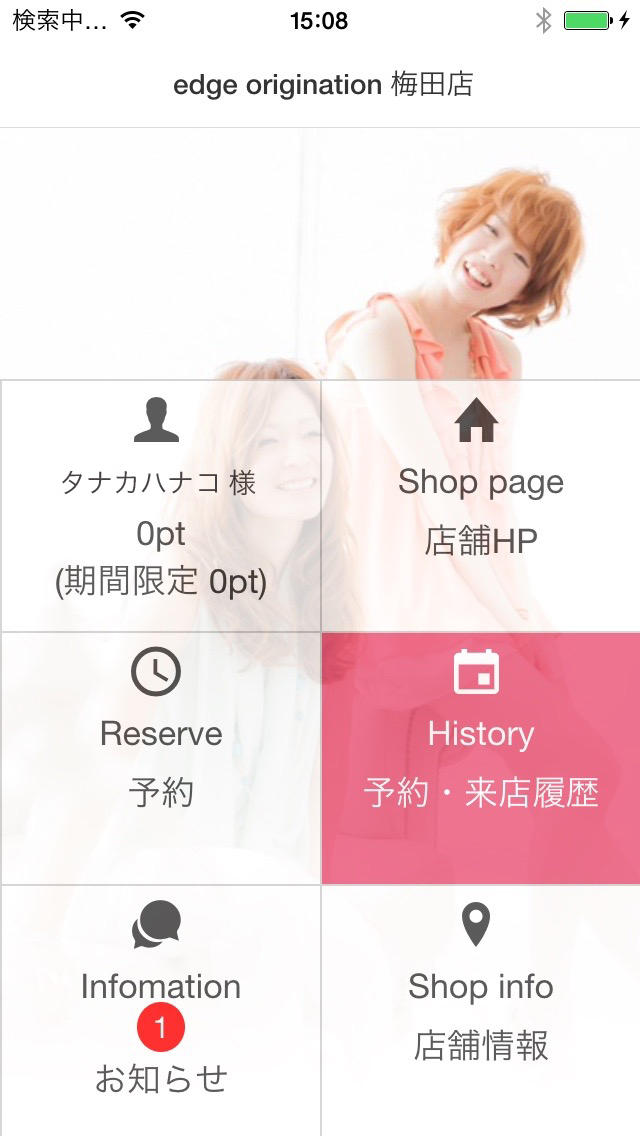Open Infomation お知らせ notifications
The height and width of the screenshot is (1136, 640).
160,1008
